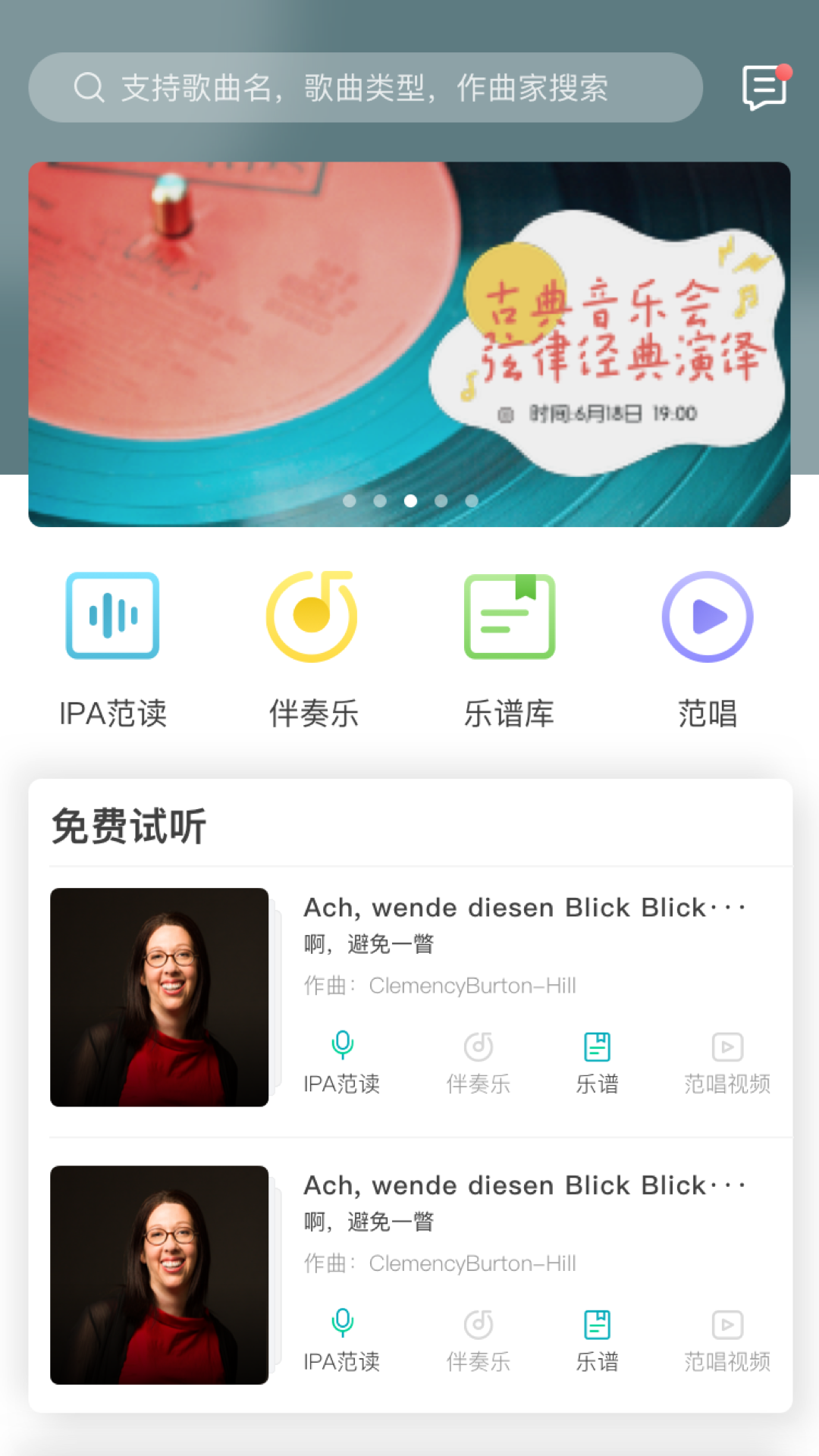Screen dimensions: 819x1456
Task: Play IPA范读 for the first song
Action: coord(342,1062)
